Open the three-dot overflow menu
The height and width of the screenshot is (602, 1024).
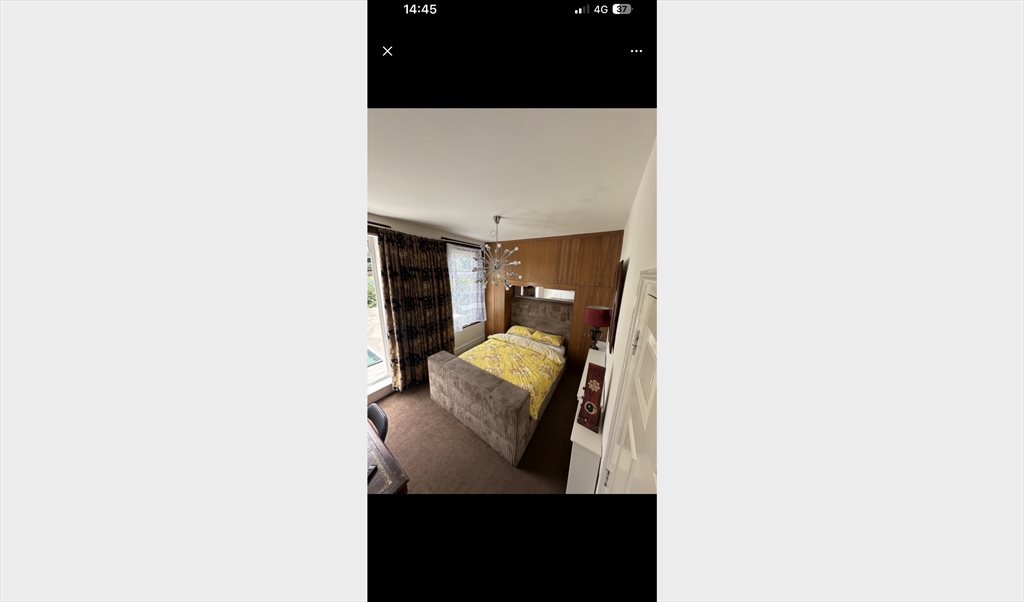(636, 51)
